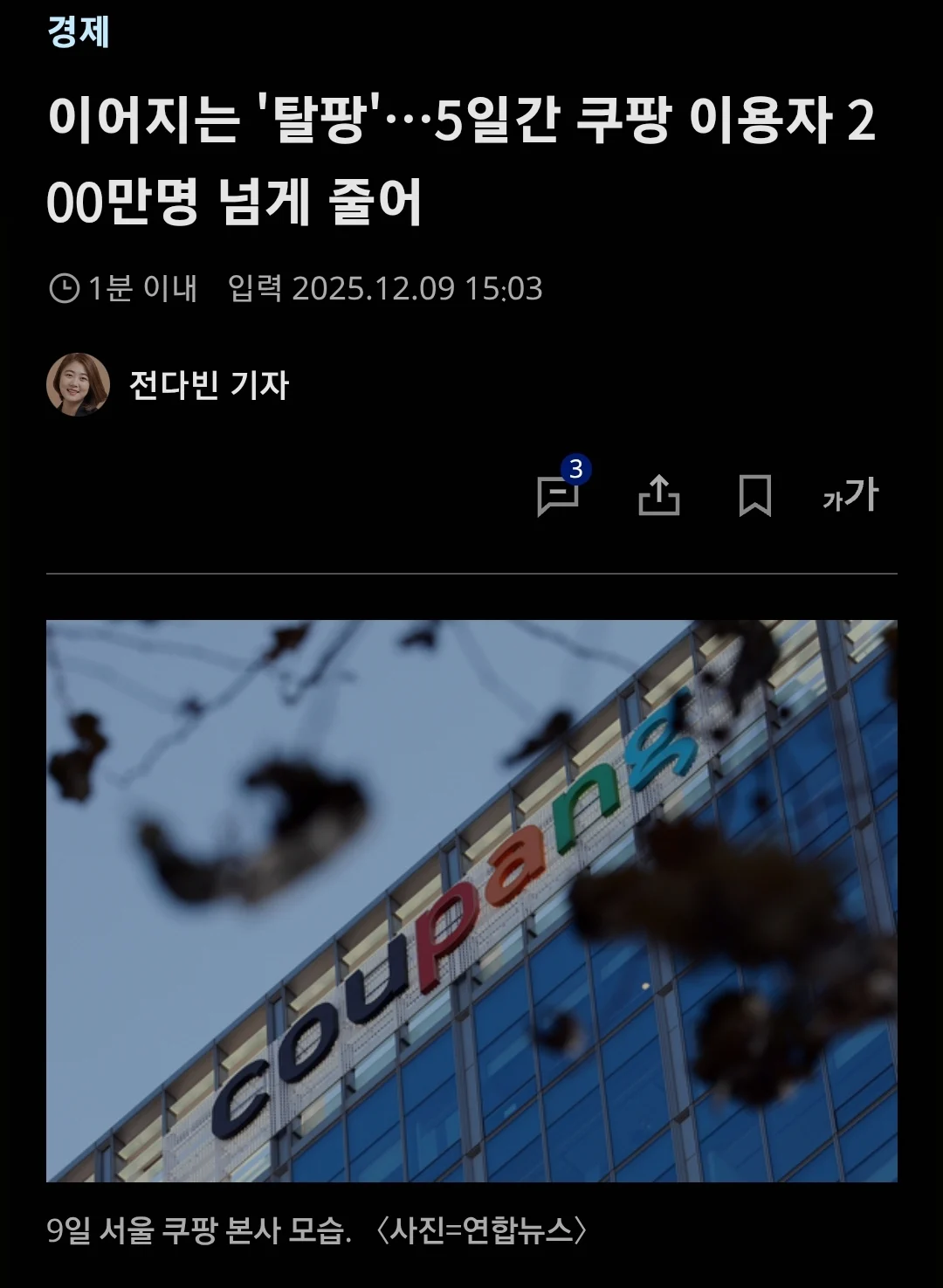View the Coupang headquarters photo
Image resolution: width=943 pixels, height=1288 pixels.
coord(471,900)
